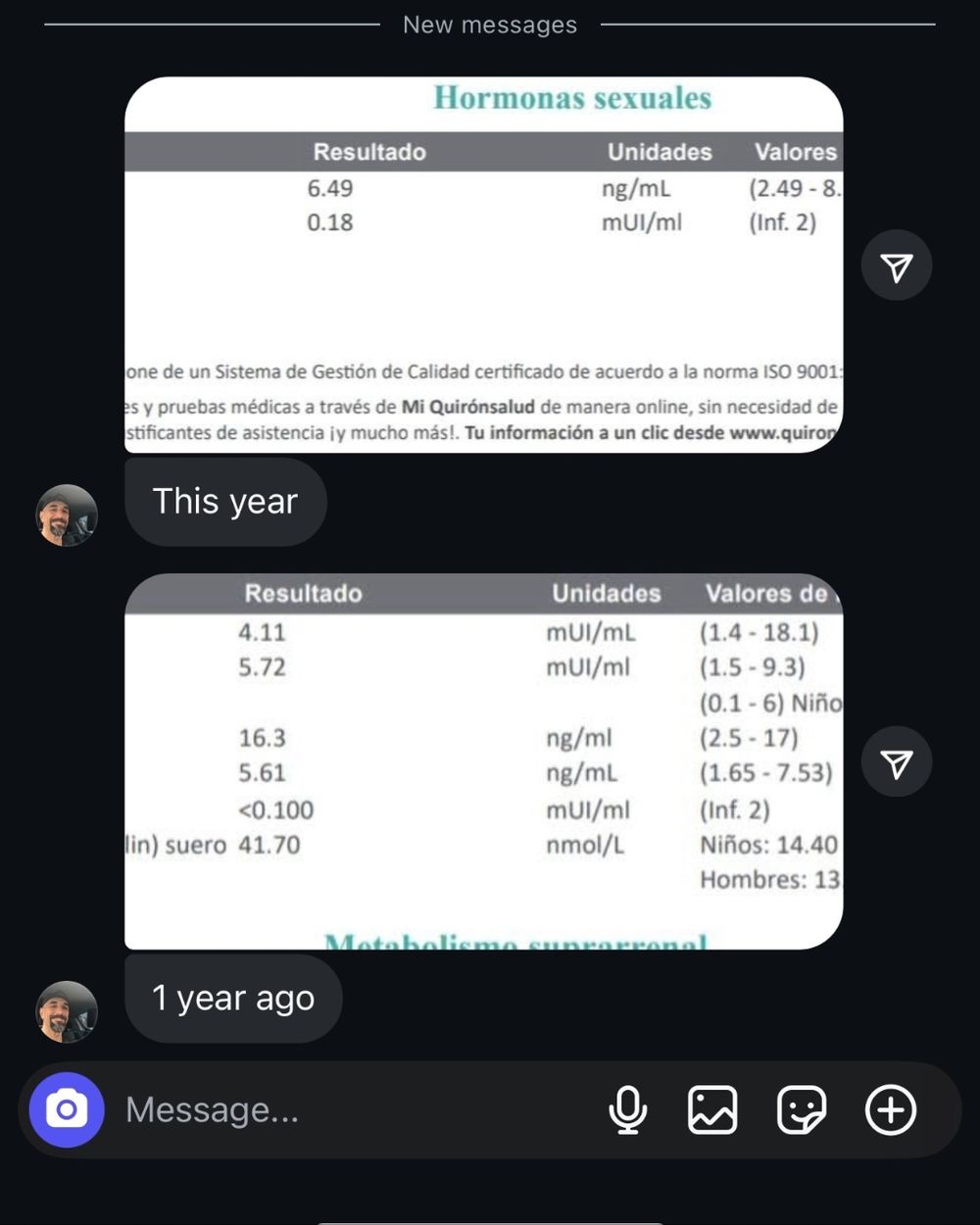Open the Hormonas sexuales image message
The height and width of the screenshot is (1225, 980).
[x=483, y=265]
